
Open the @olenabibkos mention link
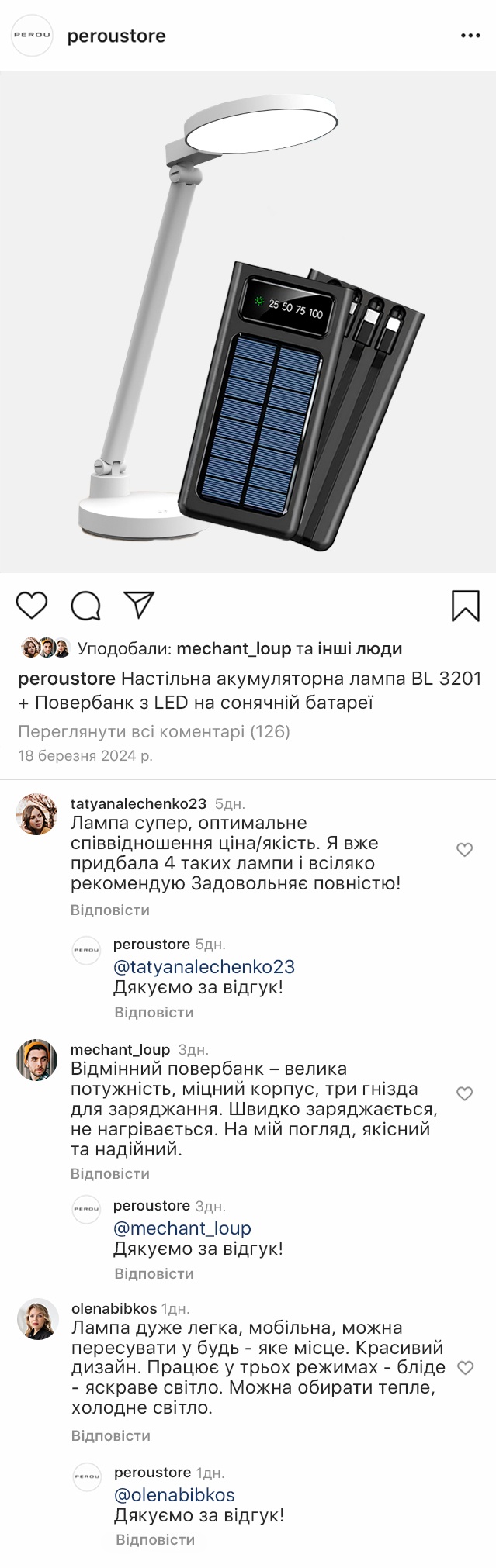click(x=175, y=1494)
